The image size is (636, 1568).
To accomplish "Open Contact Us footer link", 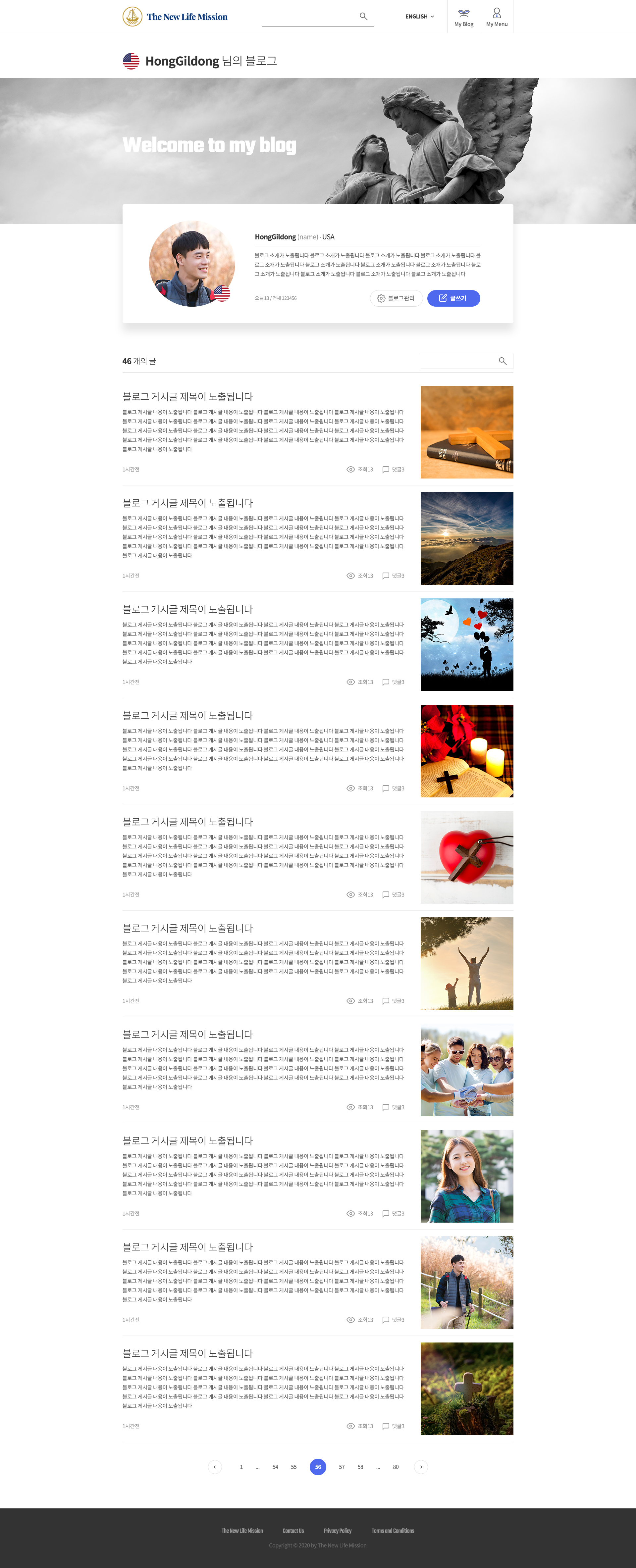I will 293,1531.
